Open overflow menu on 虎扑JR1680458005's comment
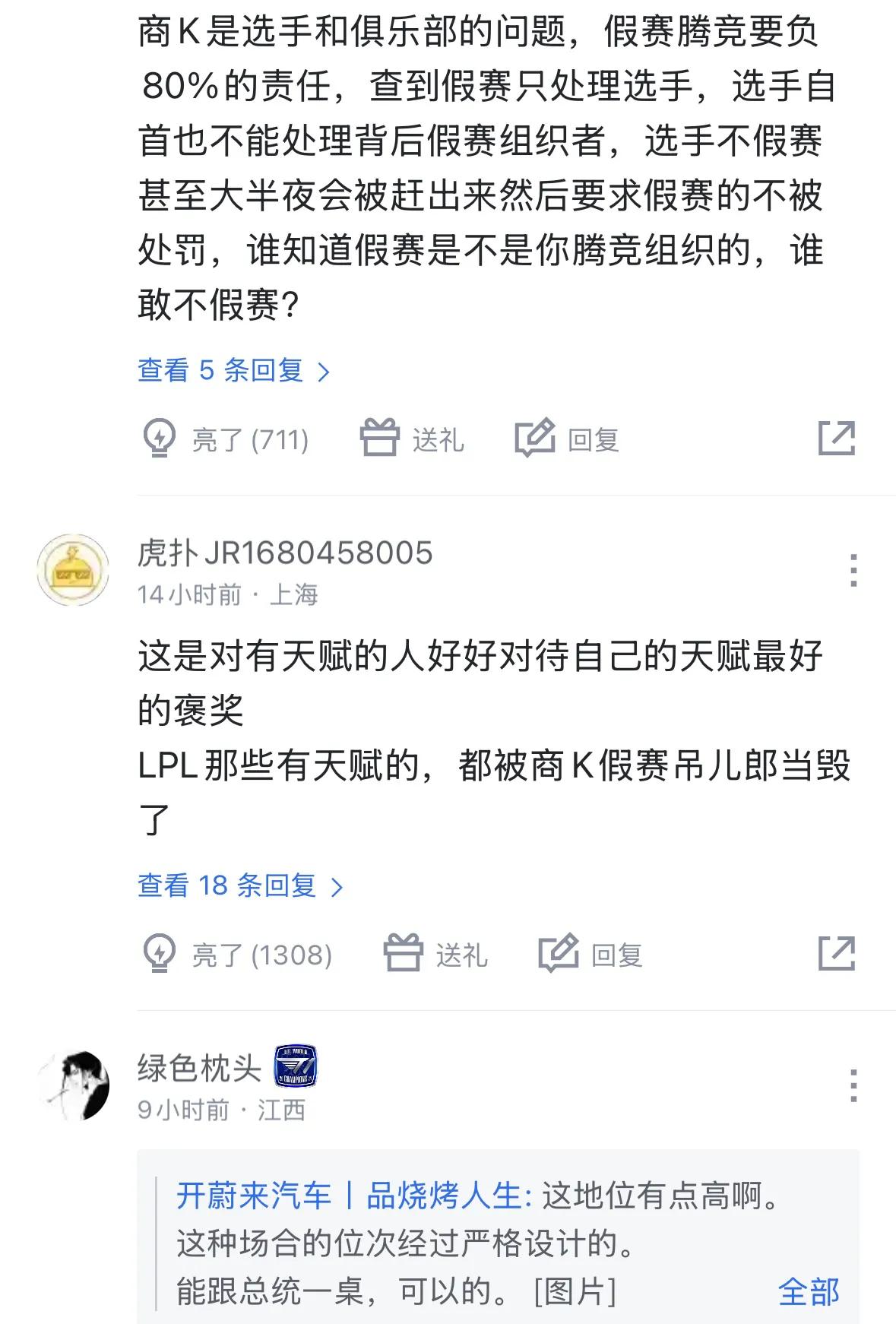Screen dimensions: 896x1324 click(x=853, y=570)
